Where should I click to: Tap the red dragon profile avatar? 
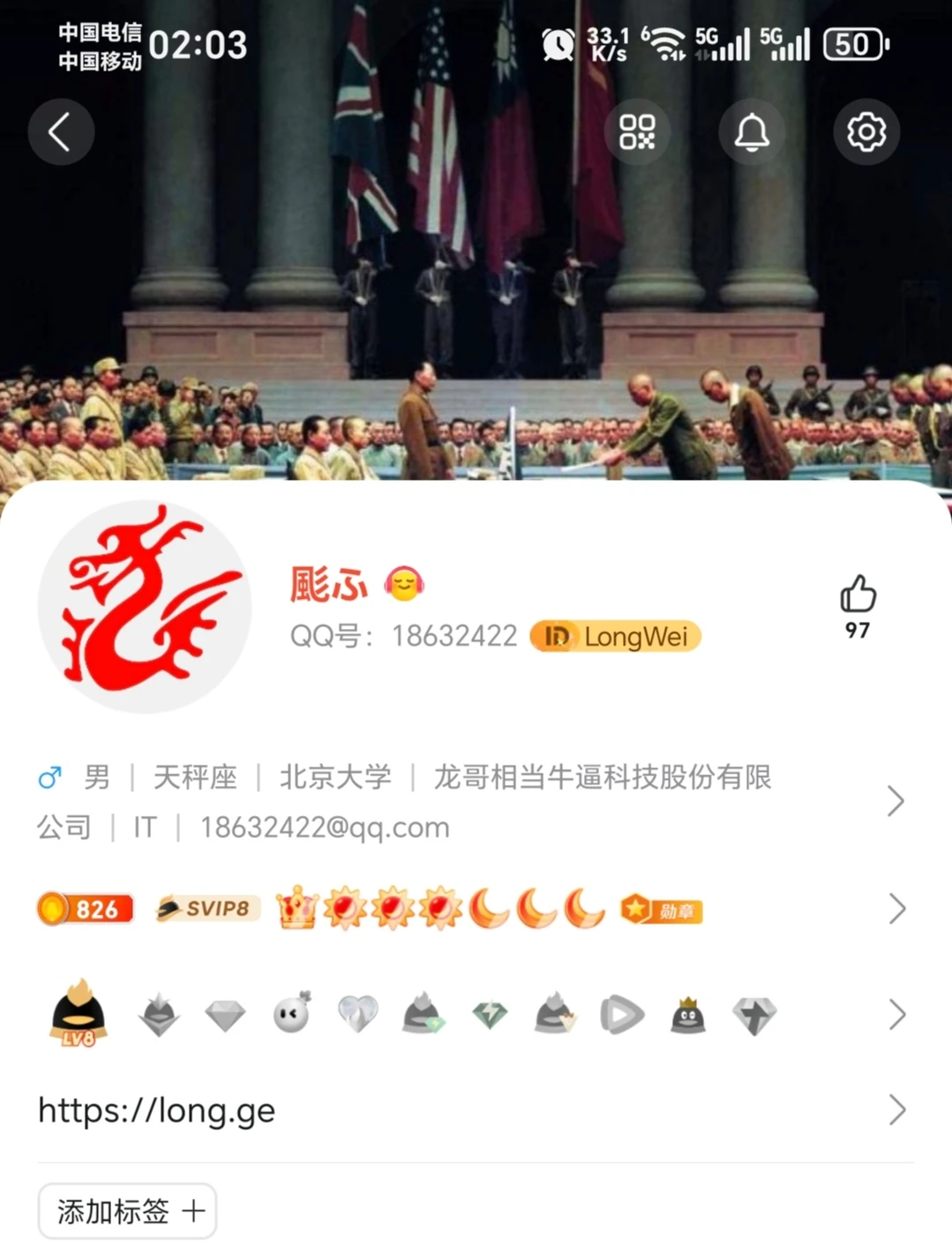tap(145, 606)
